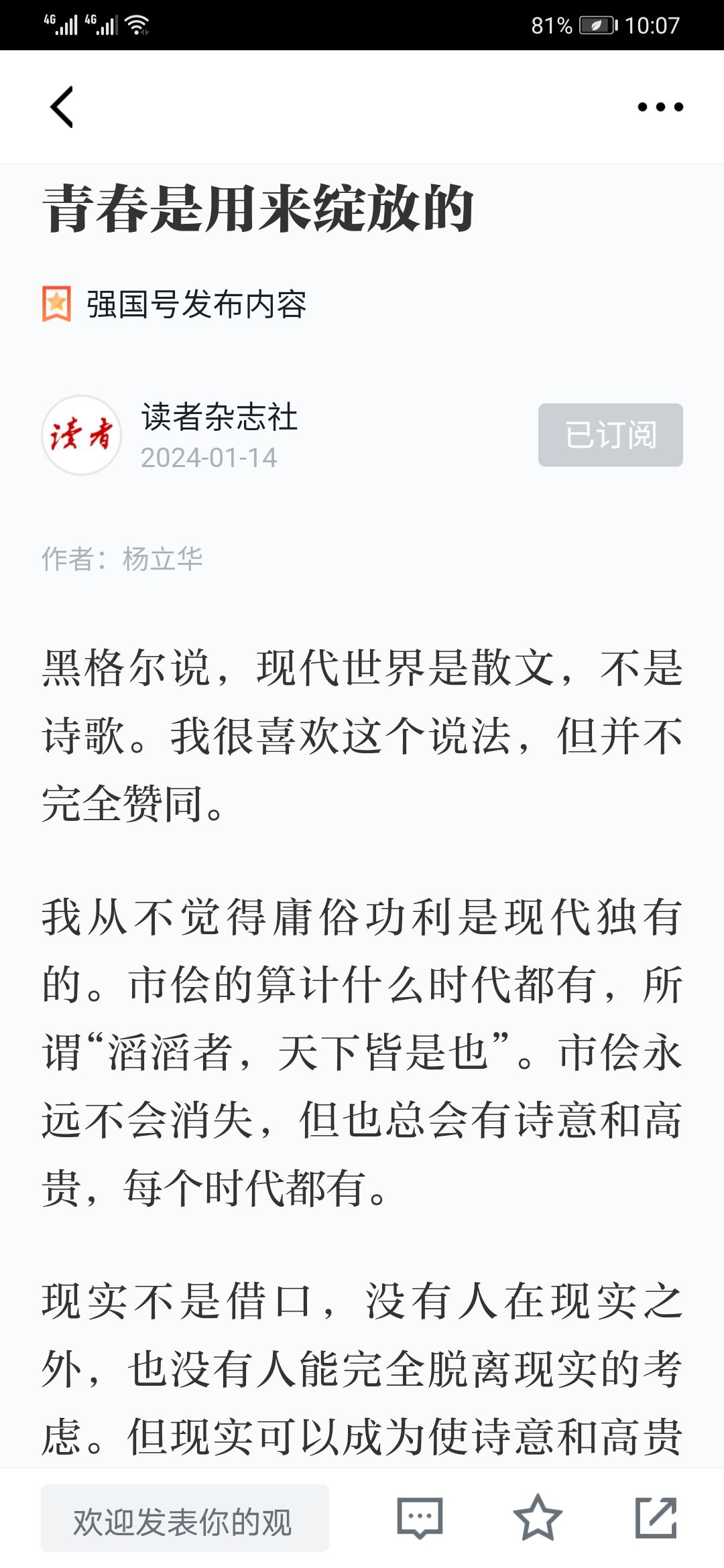This screenshot has height=1568, width=724.
Task: Share this article
Action: 656,1518
